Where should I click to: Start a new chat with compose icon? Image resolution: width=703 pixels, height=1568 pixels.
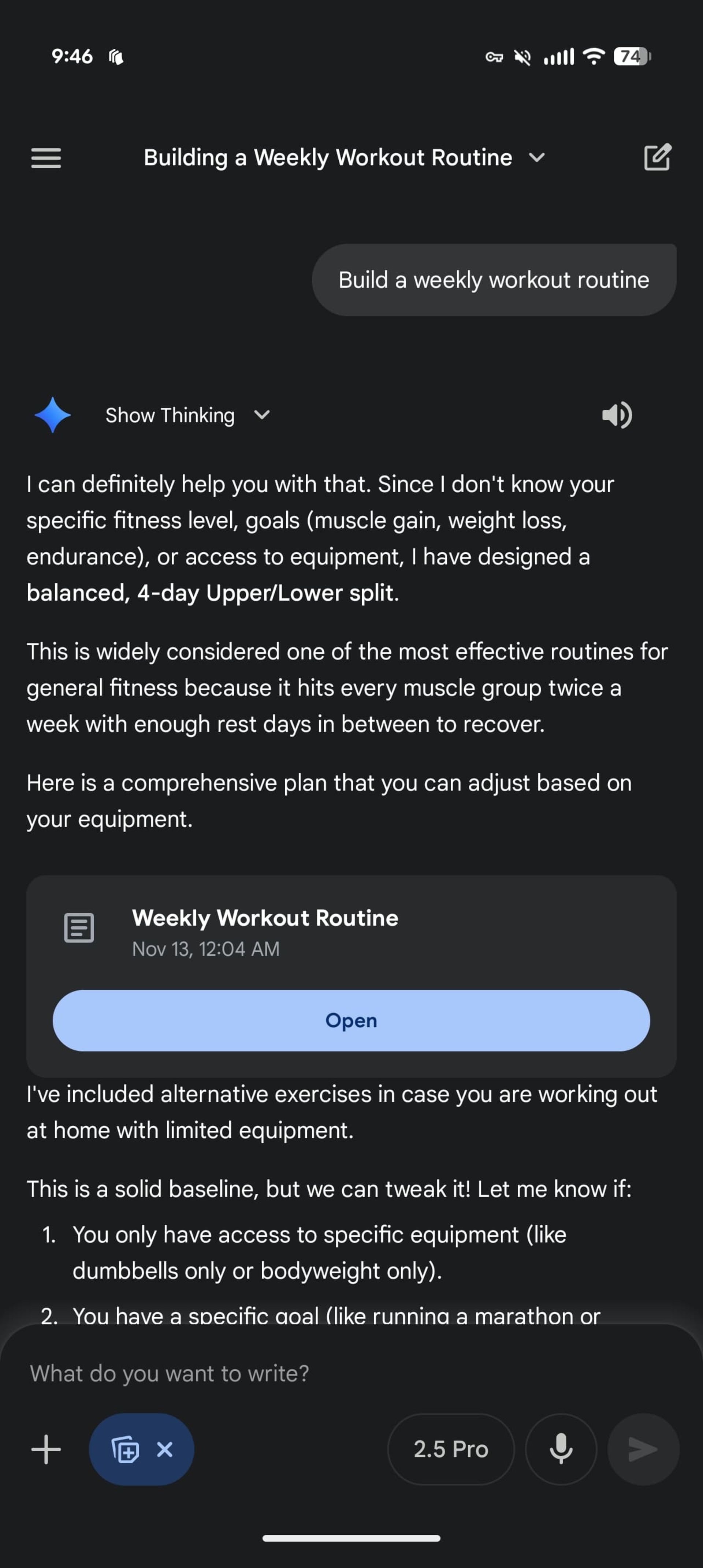(657, 158)
